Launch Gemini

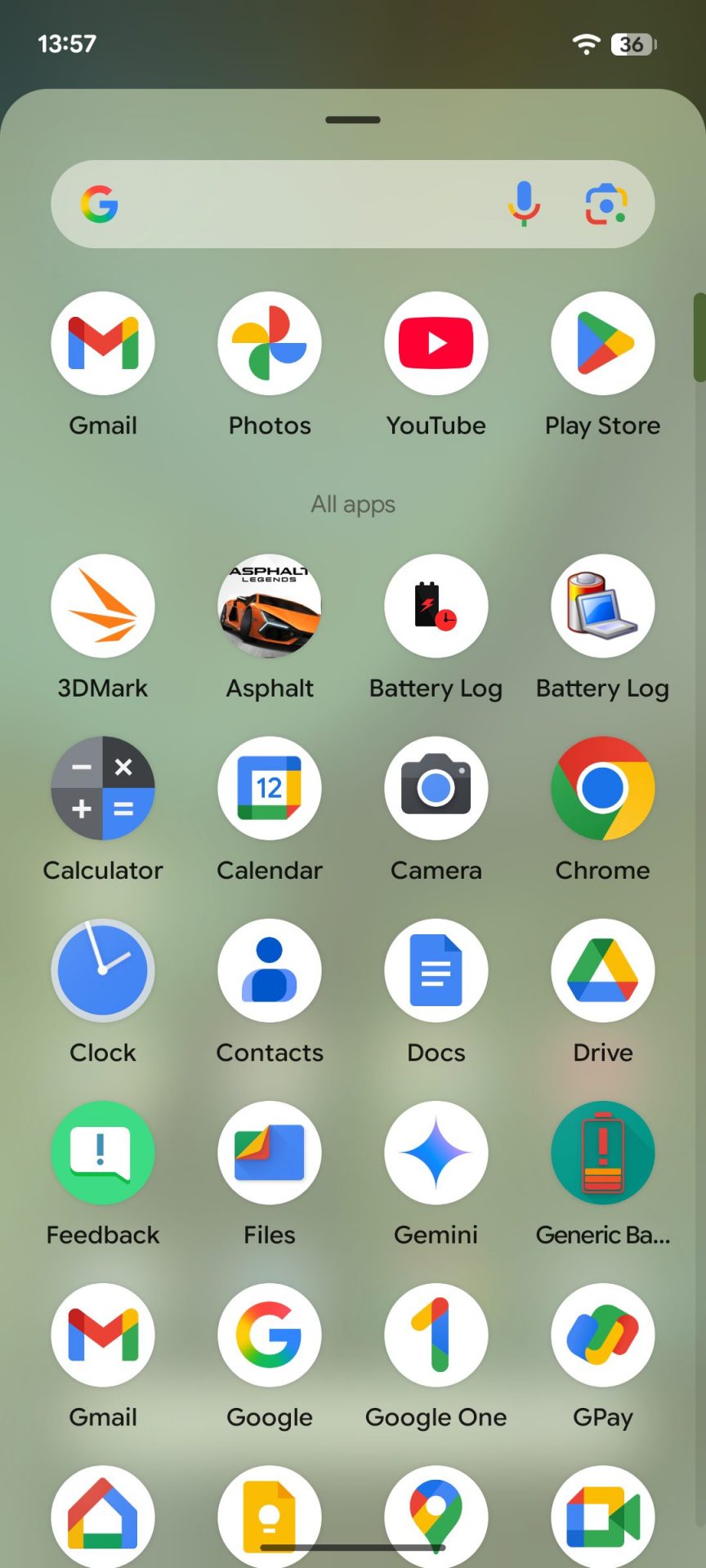(436, 1153)
